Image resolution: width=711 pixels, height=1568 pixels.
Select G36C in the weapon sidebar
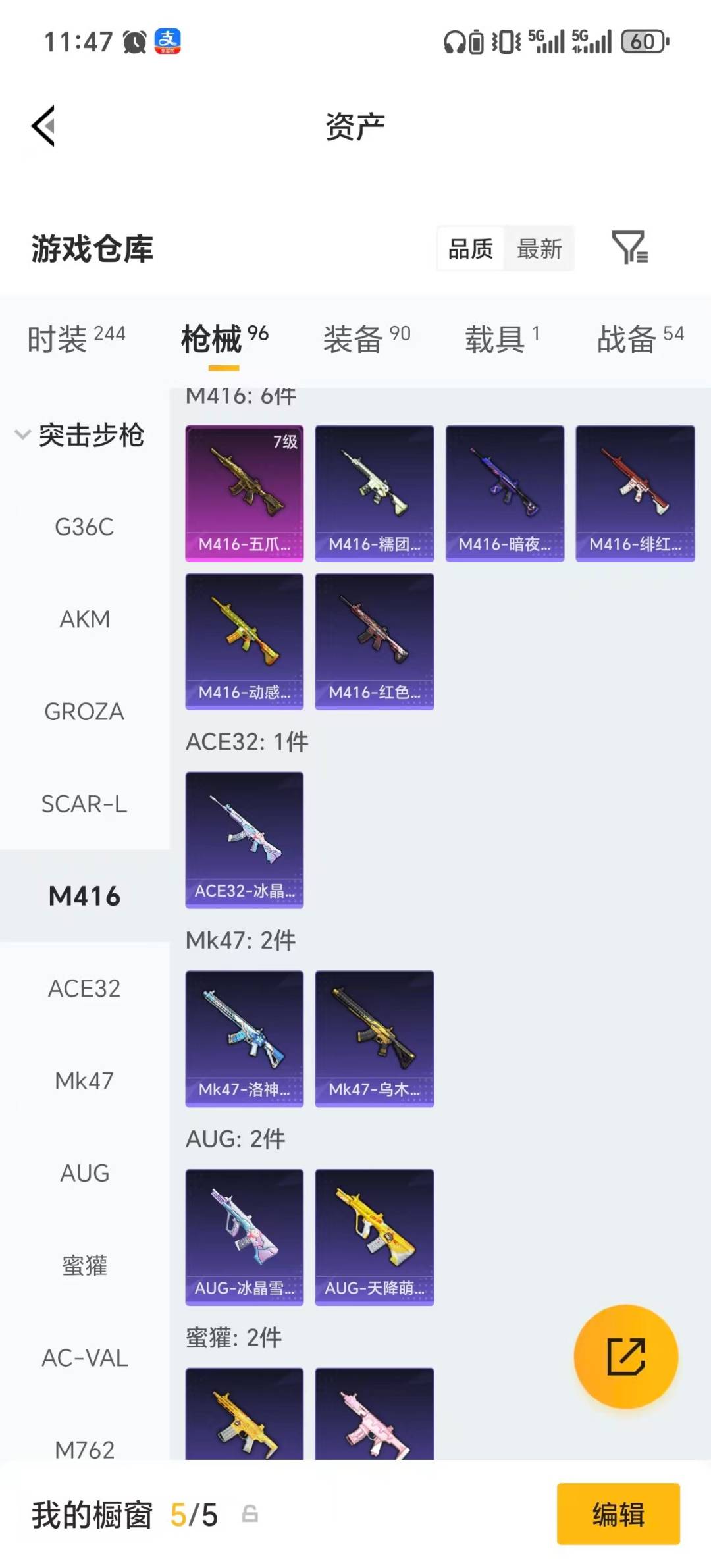(84, 527)
